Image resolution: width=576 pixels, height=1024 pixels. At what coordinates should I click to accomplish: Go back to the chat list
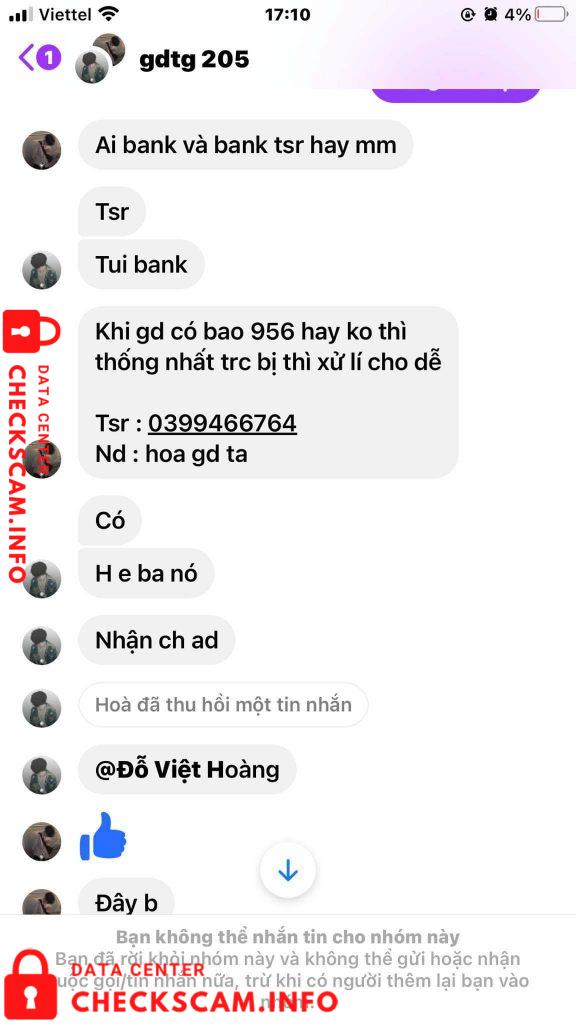coord(39,58)
